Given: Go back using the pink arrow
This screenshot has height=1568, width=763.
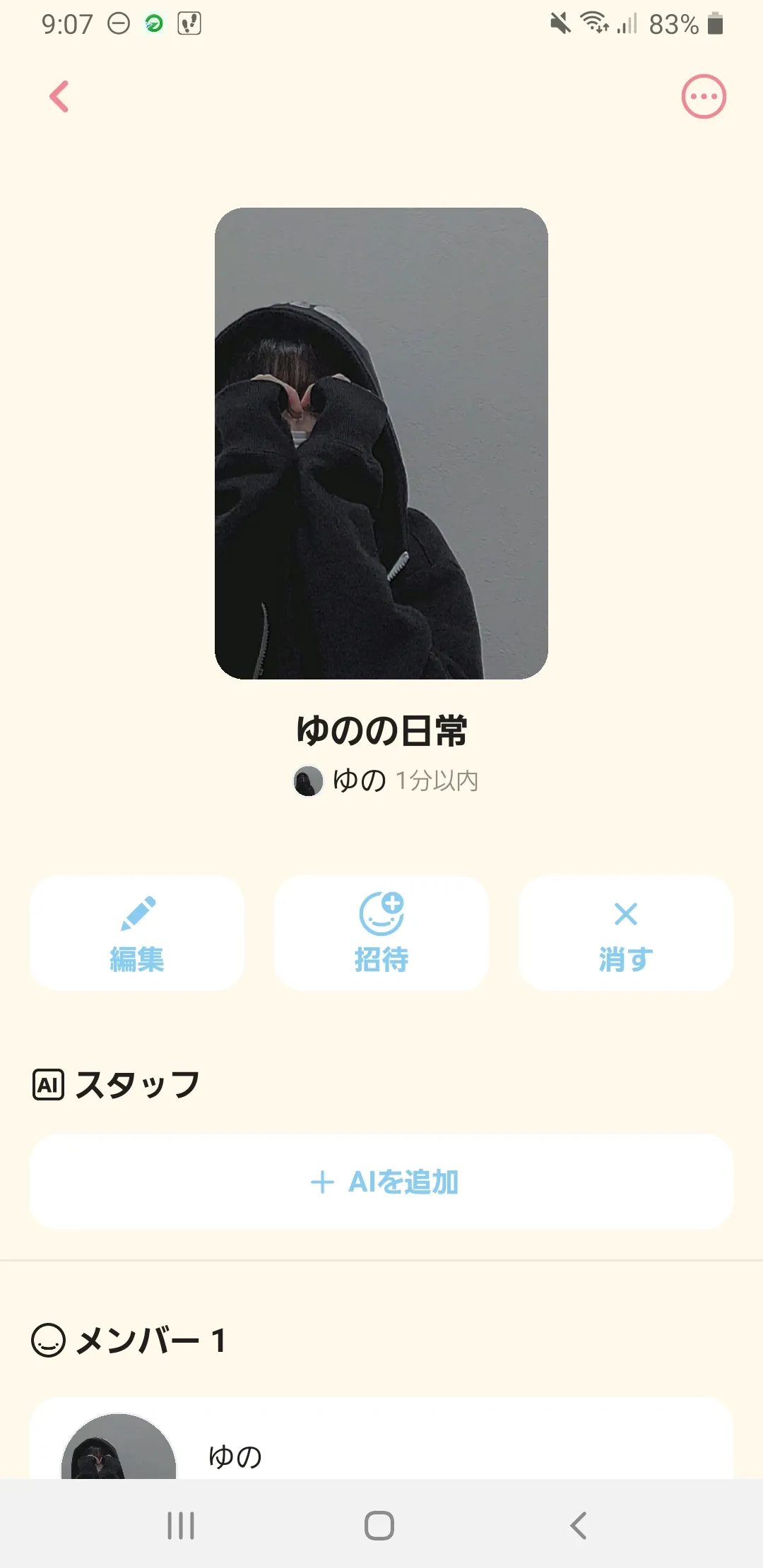Looking at the screenshot, I should (59, 97).
